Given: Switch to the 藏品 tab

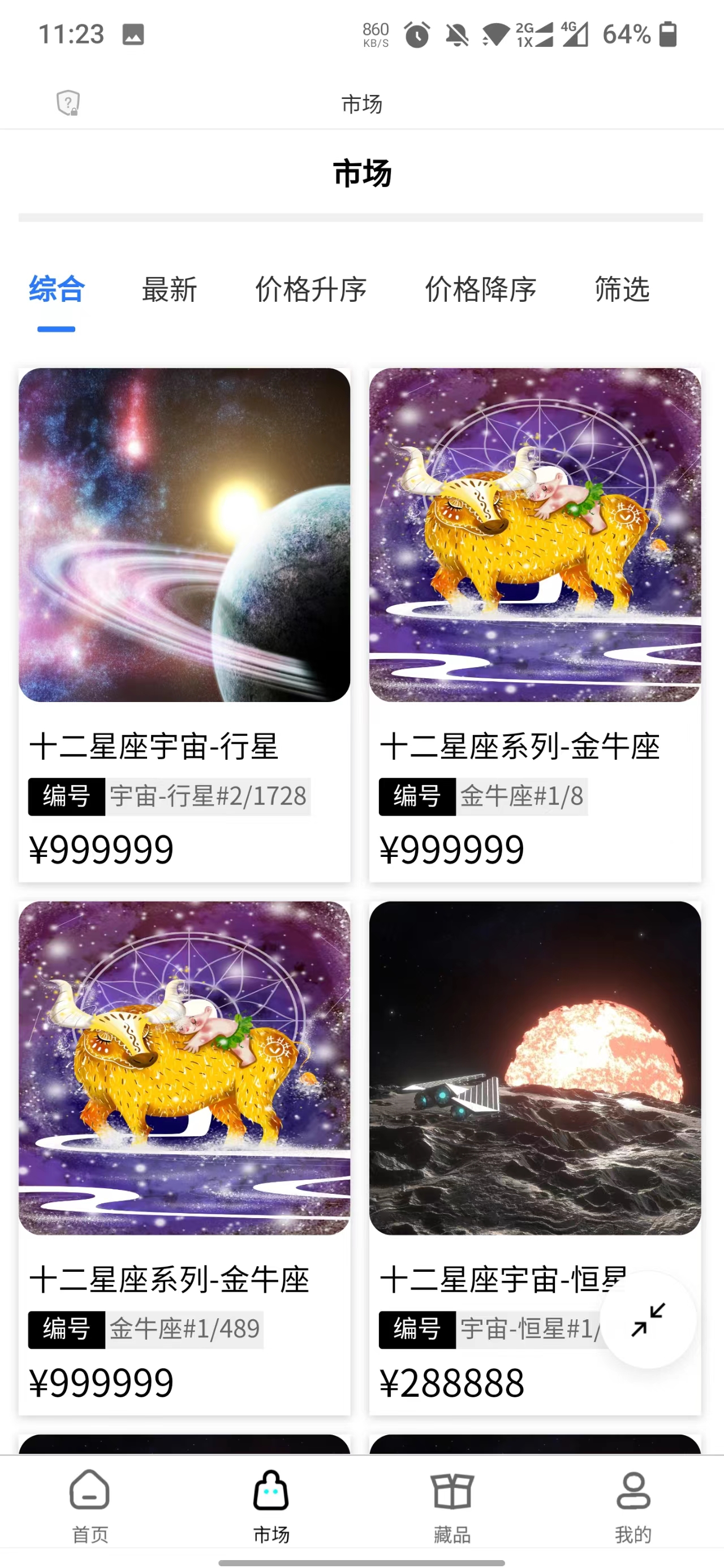Looking at the screenshot, I should 452,1506.
